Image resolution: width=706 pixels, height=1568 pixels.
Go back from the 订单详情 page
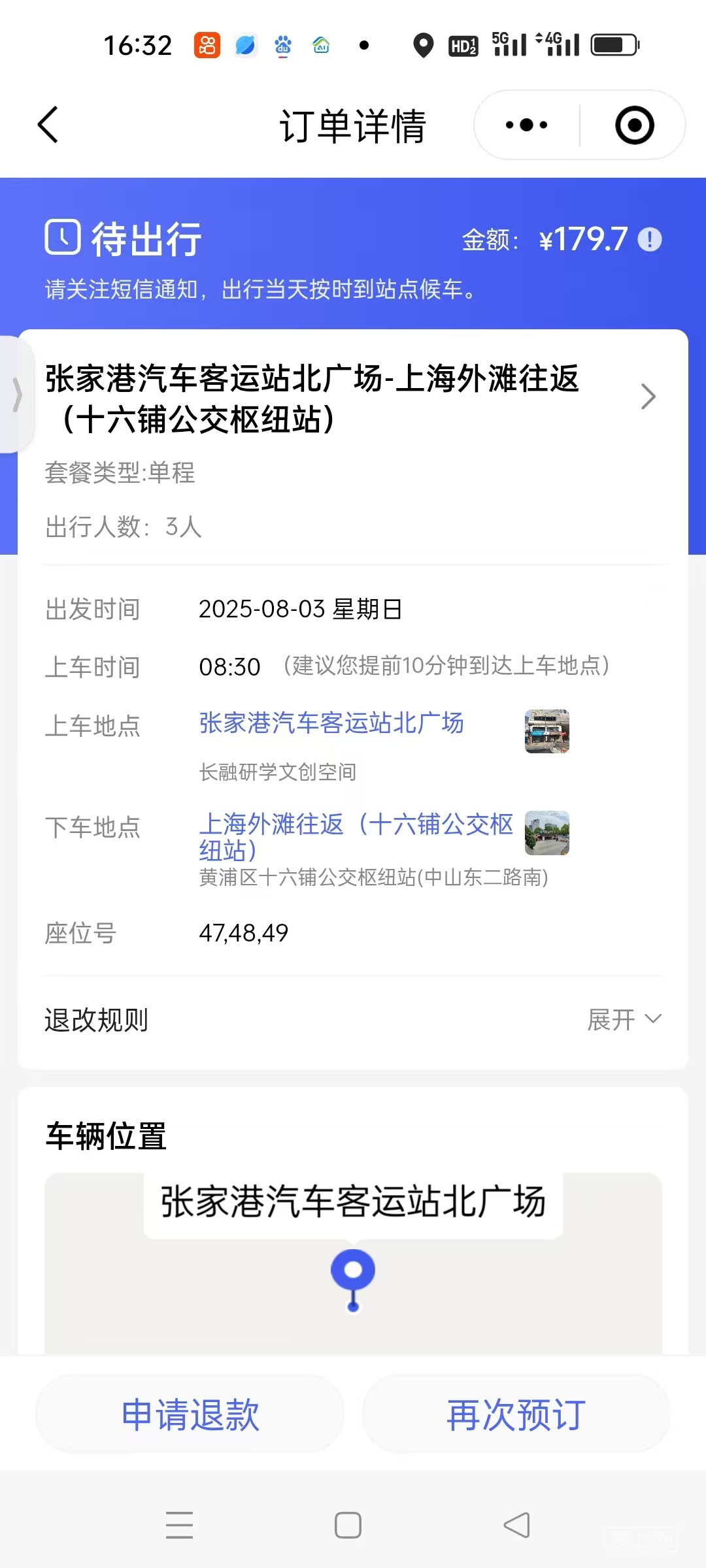tap(48, 125)
